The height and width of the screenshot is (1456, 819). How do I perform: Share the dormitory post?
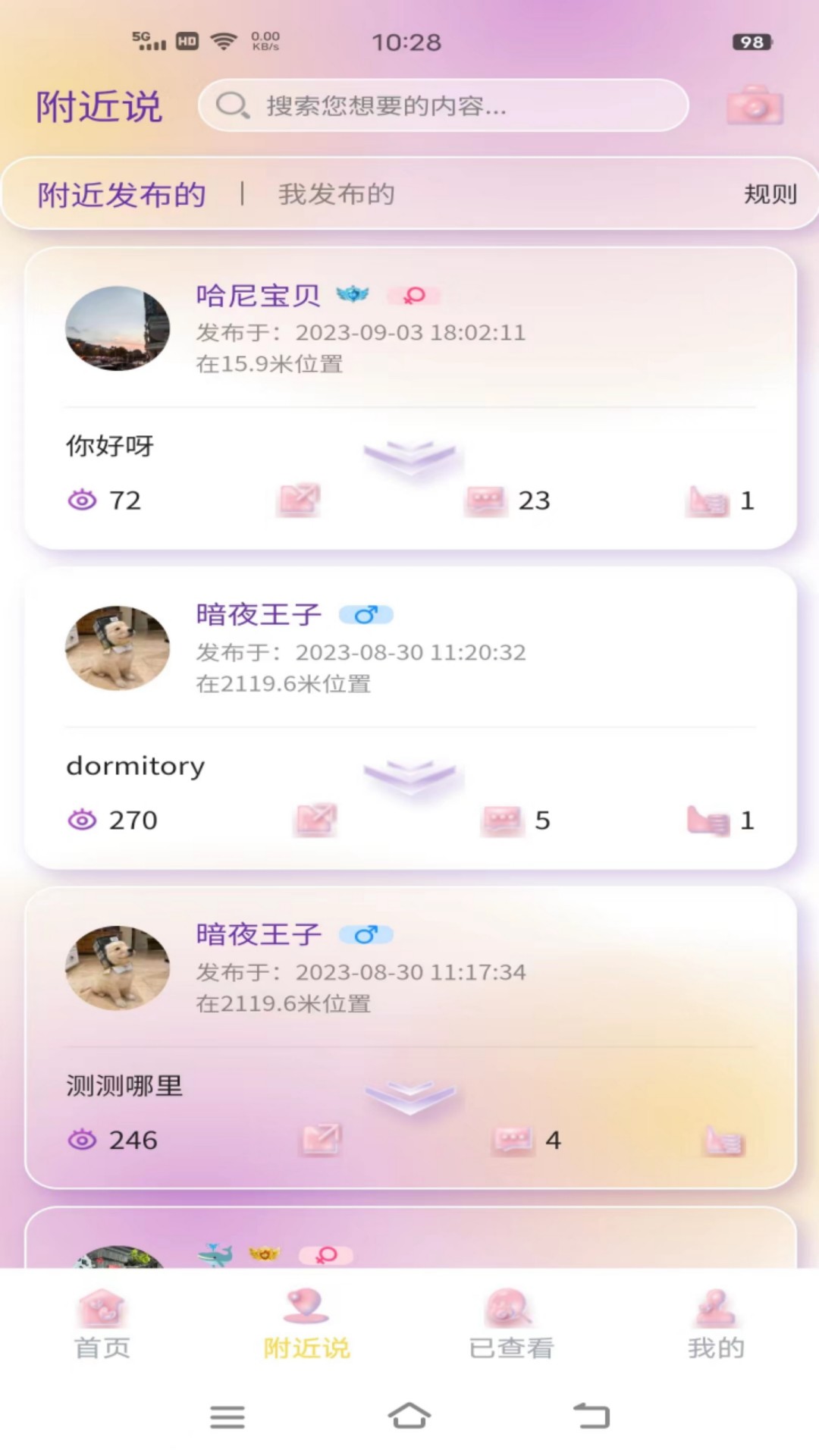tap(315, 821)
